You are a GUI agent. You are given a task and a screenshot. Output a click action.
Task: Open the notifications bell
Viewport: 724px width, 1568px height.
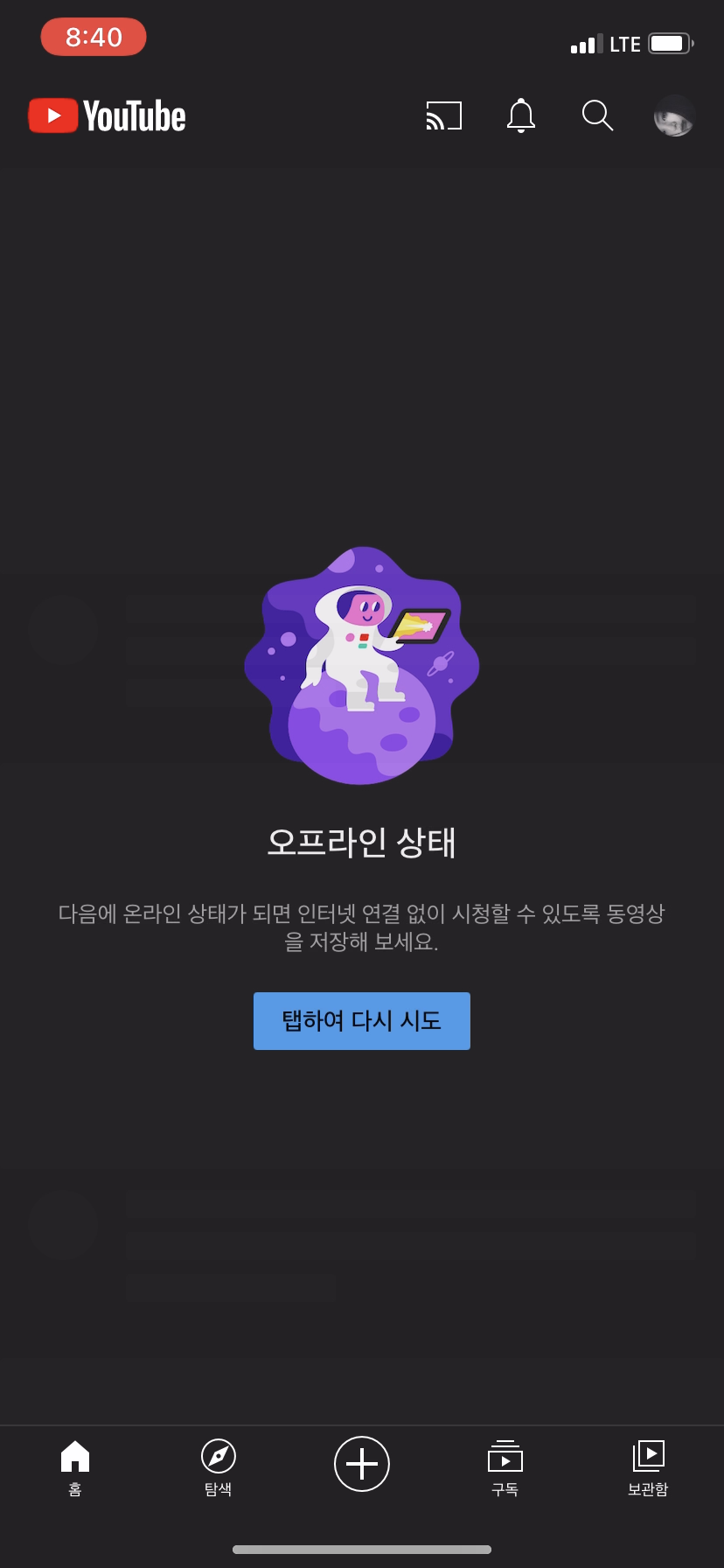tap(521, 115)
